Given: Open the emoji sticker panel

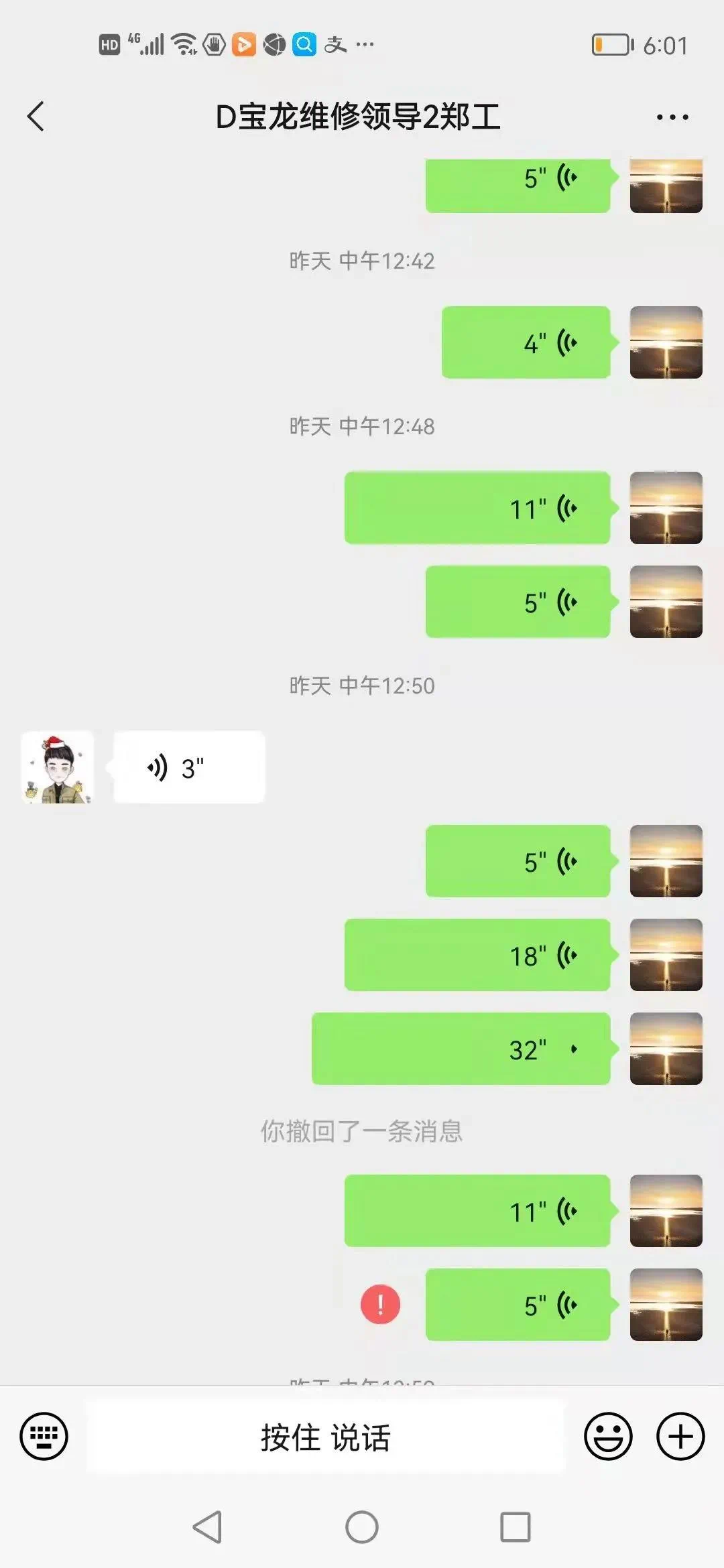Looking at the screenshot, I should 608,1436.
